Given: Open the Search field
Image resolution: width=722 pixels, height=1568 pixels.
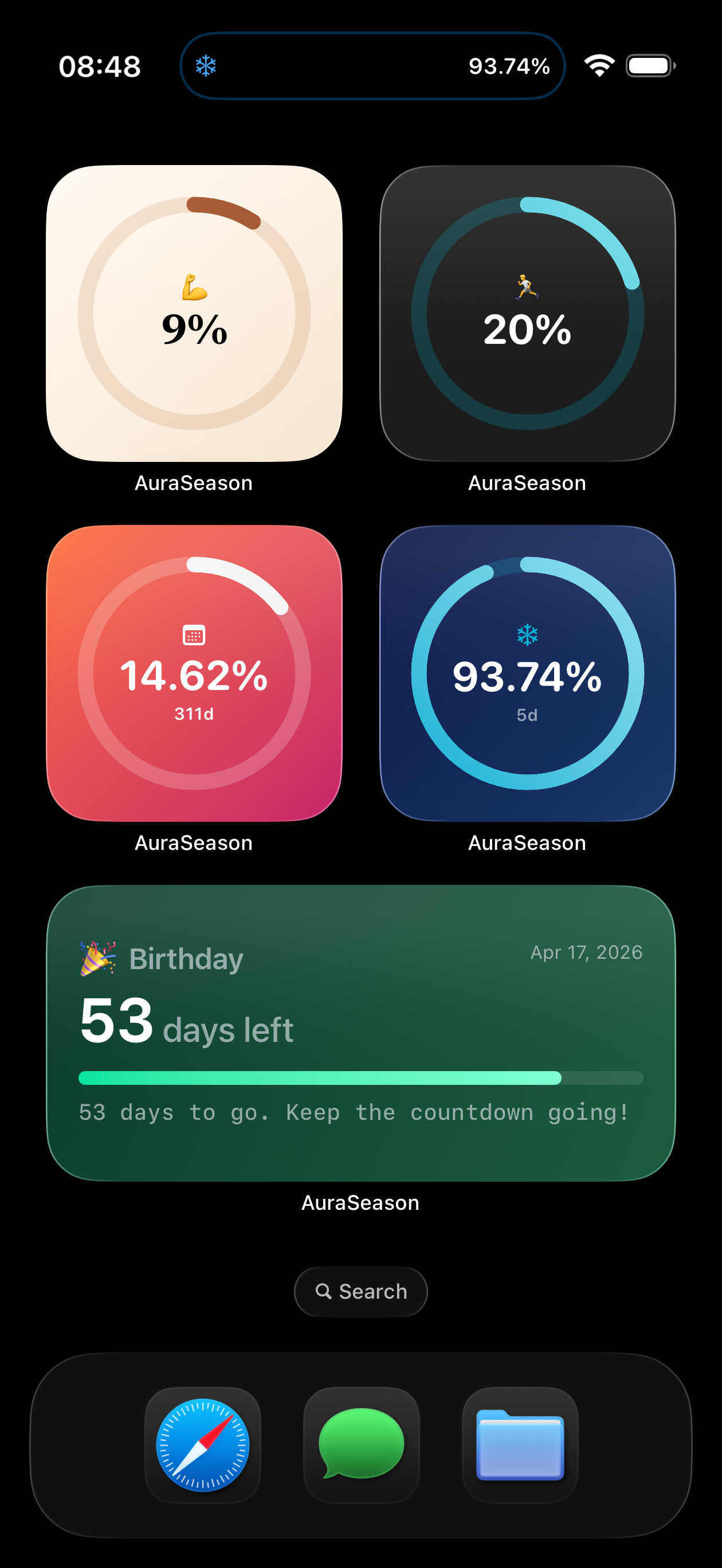Looking at the screenshot, I should tap(360, 1291).
